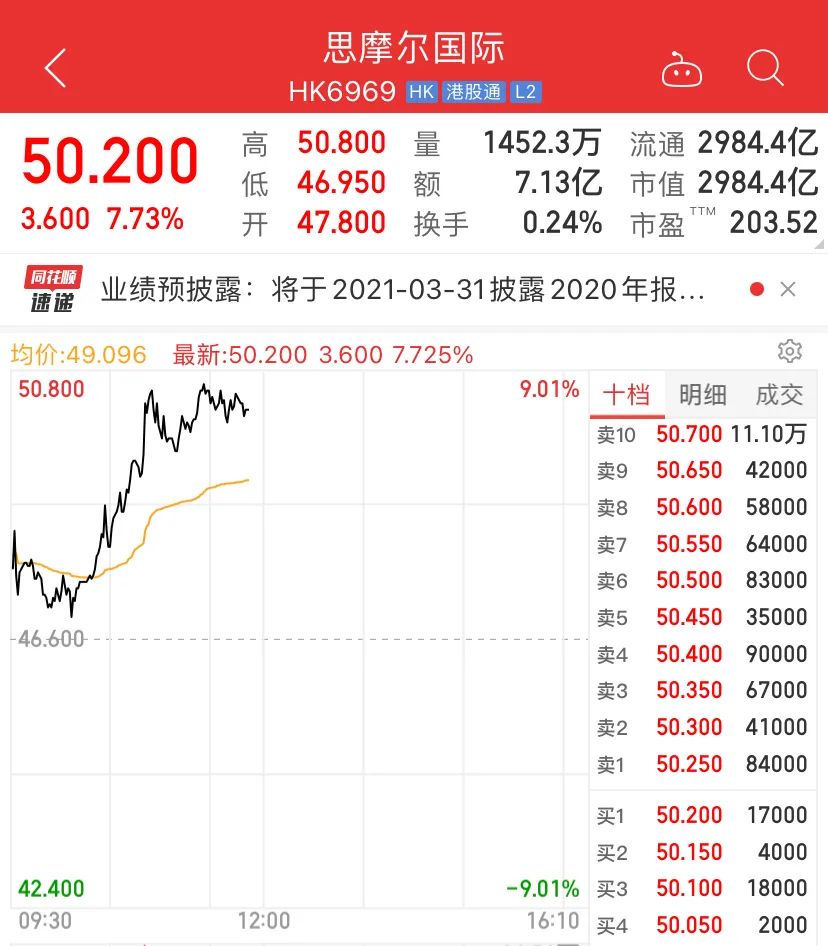The width and height of the screenshot is (828, 946).
Task: Select the 卖5 order at 50.450
Action: 702,617
